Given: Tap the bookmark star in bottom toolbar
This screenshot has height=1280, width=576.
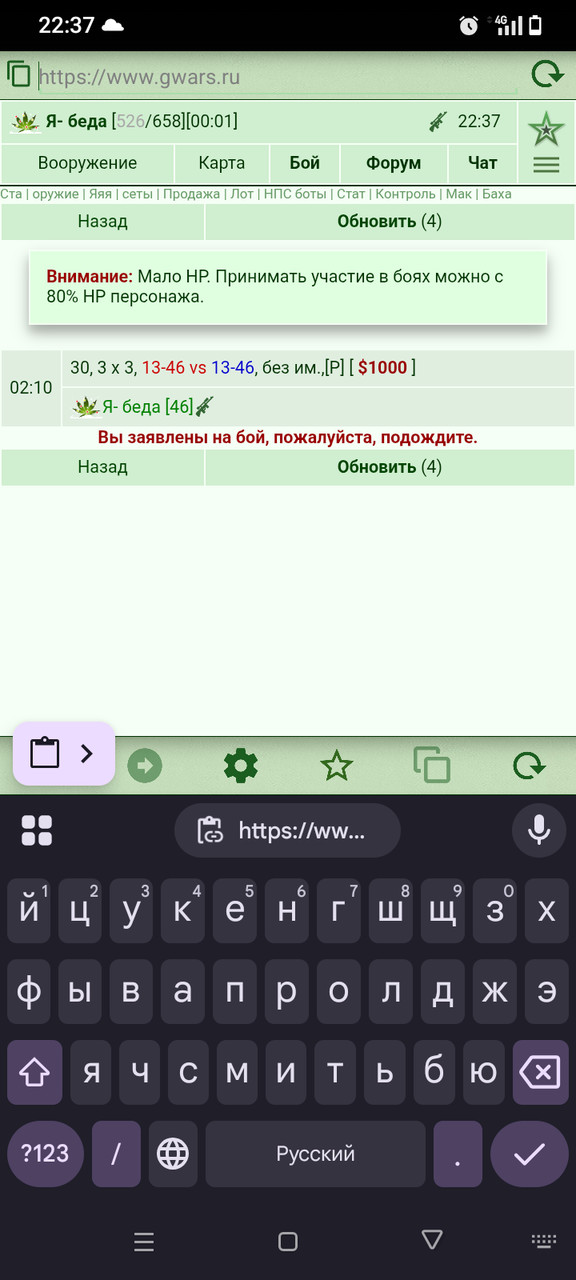Looking at the screenshot, I should pyautogui.click(x=337, y=766).
